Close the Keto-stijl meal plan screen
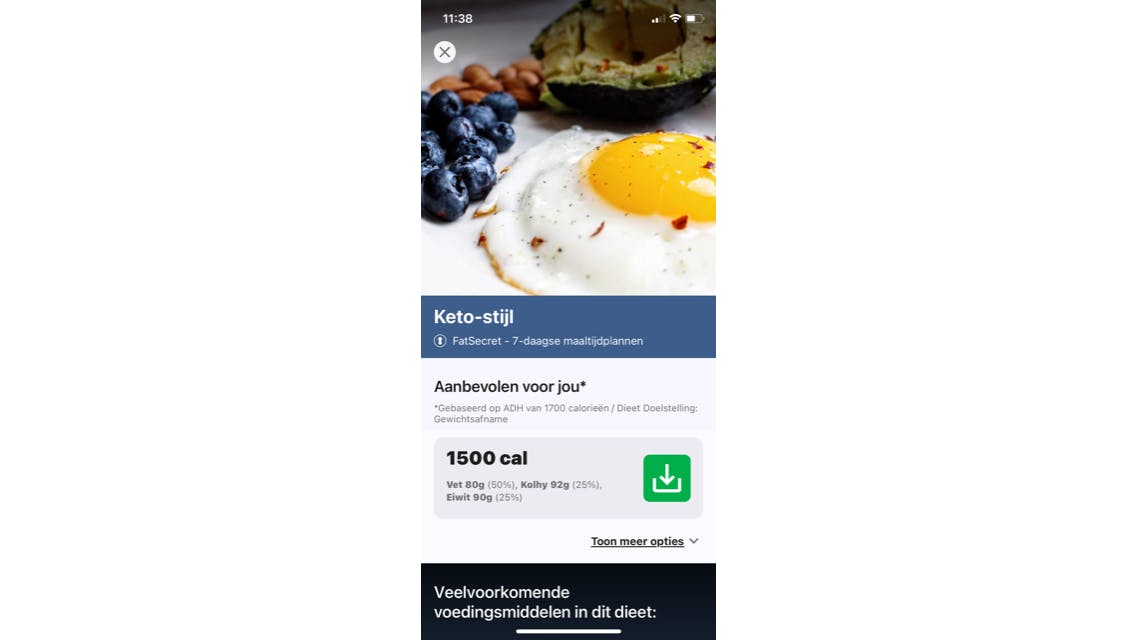 coord(445,52)
